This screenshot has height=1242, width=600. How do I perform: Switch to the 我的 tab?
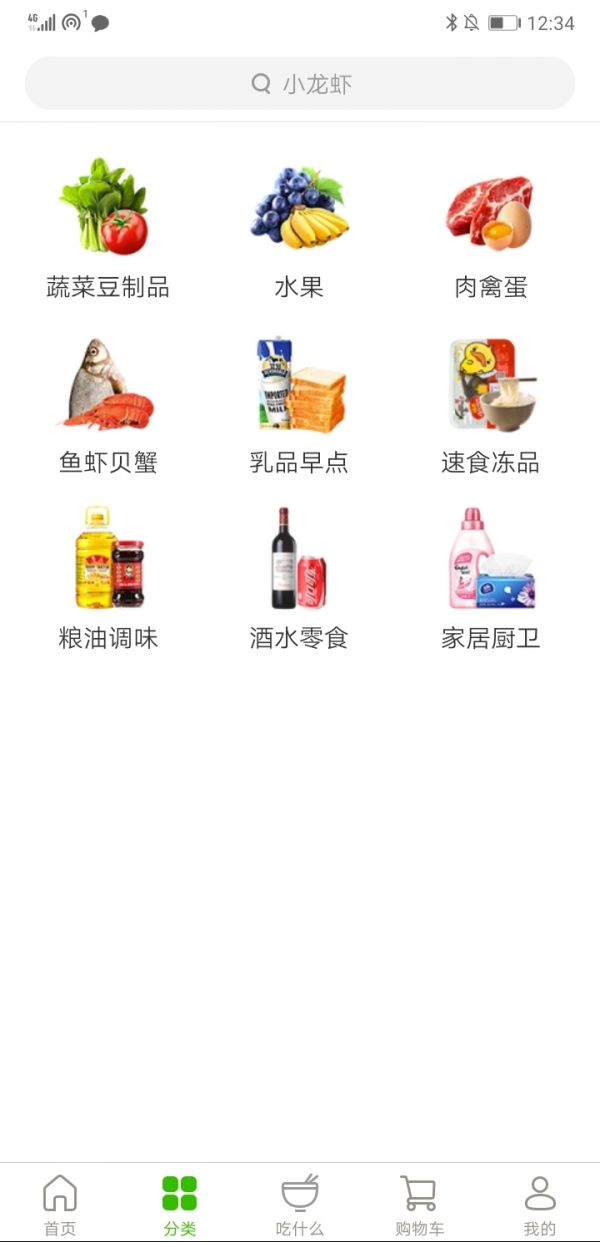click(540, 1203)
